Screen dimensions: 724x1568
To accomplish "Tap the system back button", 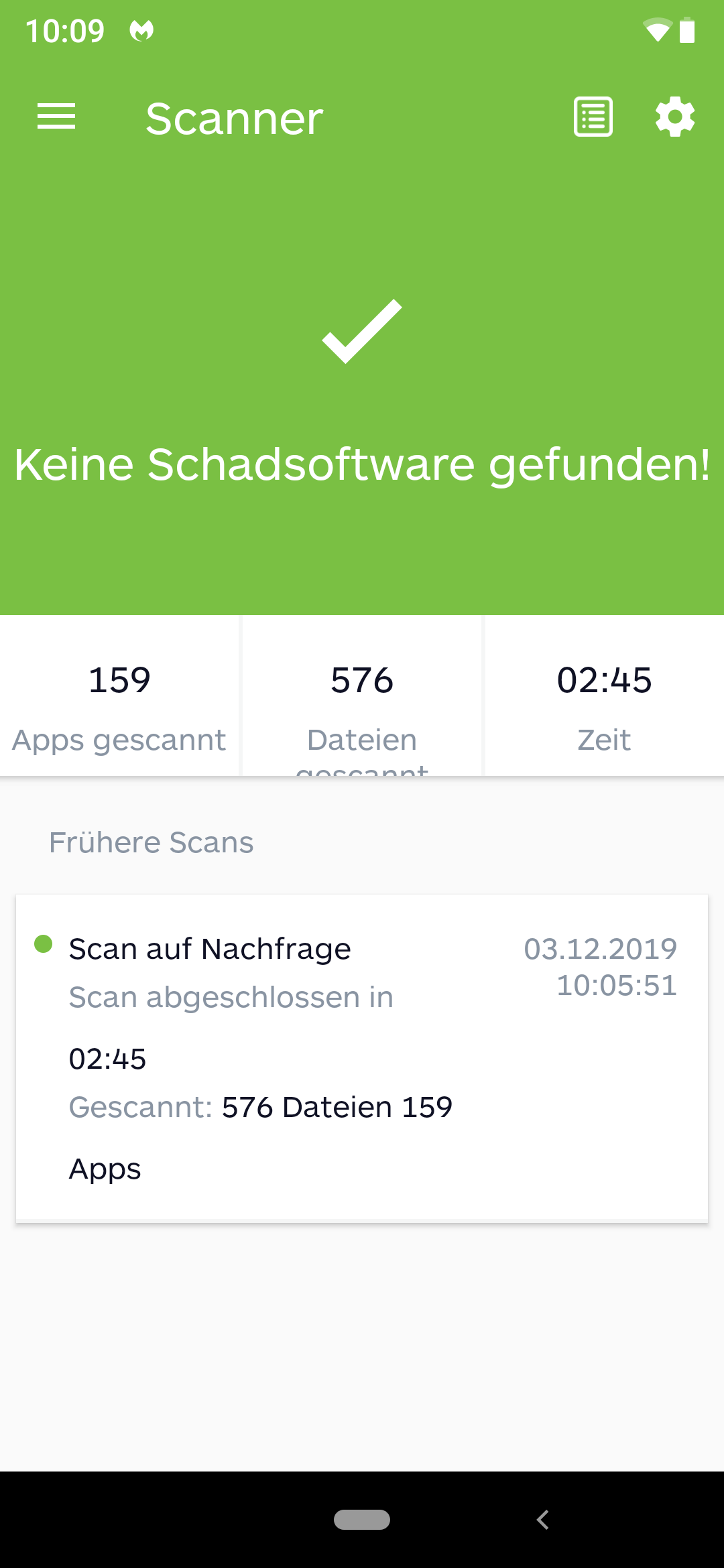I will point(543,1520).
